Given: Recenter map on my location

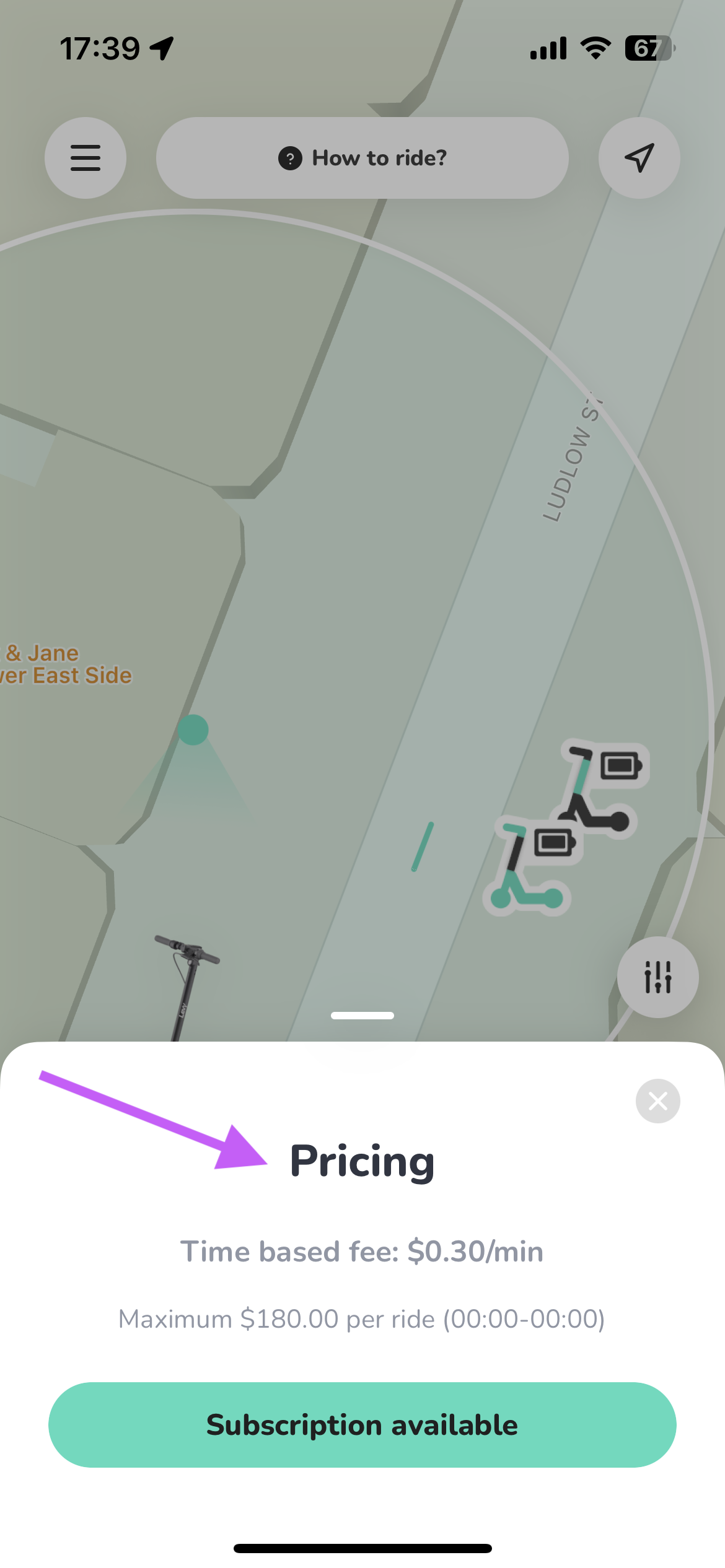Looking at the screenshot, I should (x=639, y=158).
